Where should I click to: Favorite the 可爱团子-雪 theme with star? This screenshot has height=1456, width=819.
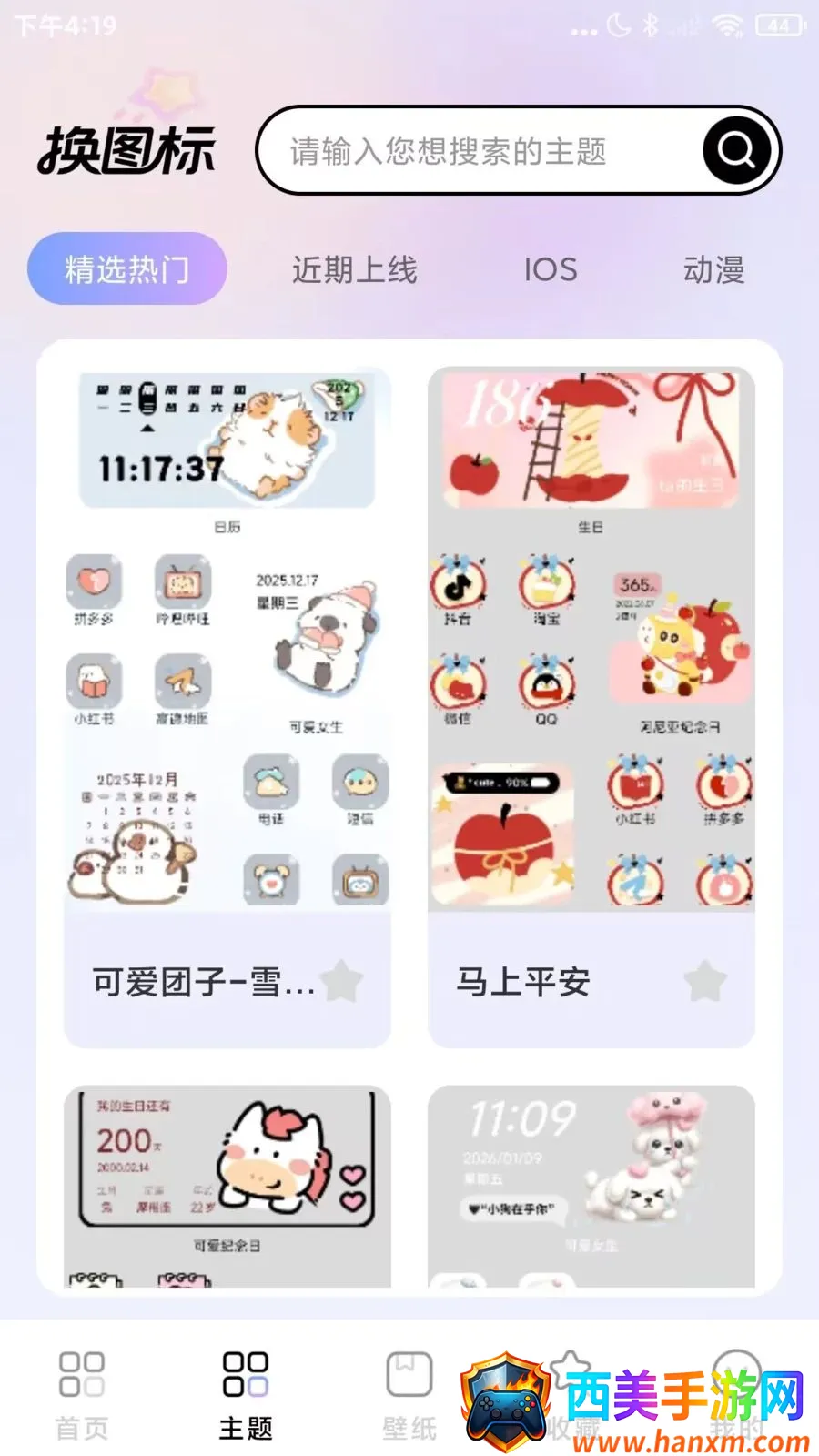click(x=342, y=981)
